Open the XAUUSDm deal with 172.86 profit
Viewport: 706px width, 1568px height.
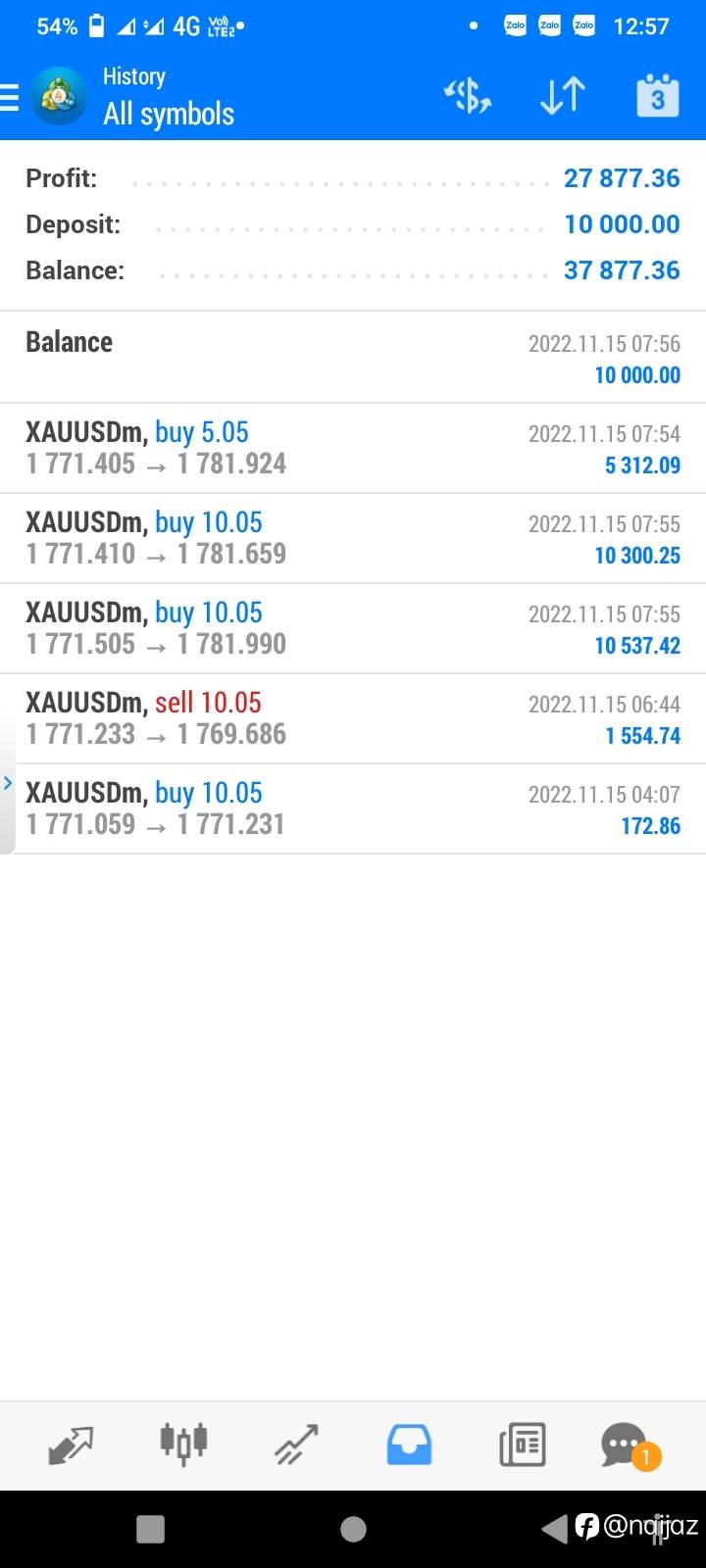pos(353,808)
